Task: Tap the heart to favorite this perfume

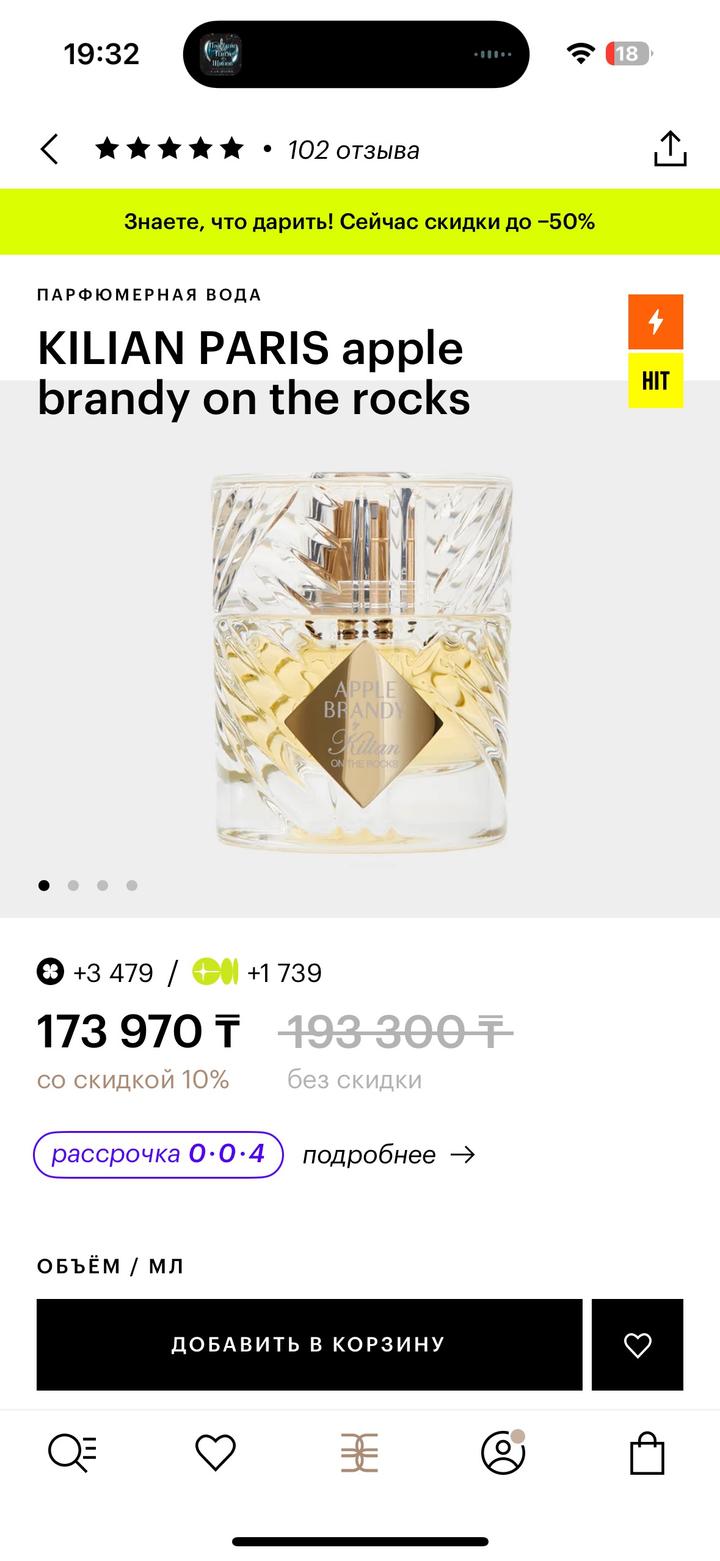Action: point(637,1344)
